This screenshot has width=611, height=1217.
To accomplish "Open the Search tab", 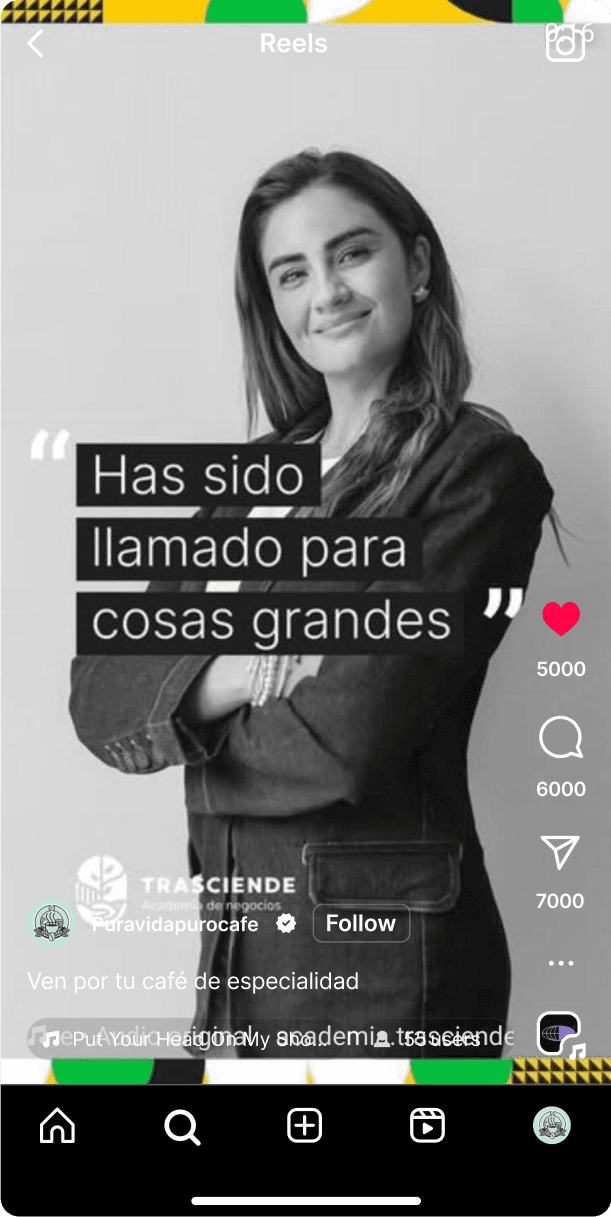I will [182, 1127].
